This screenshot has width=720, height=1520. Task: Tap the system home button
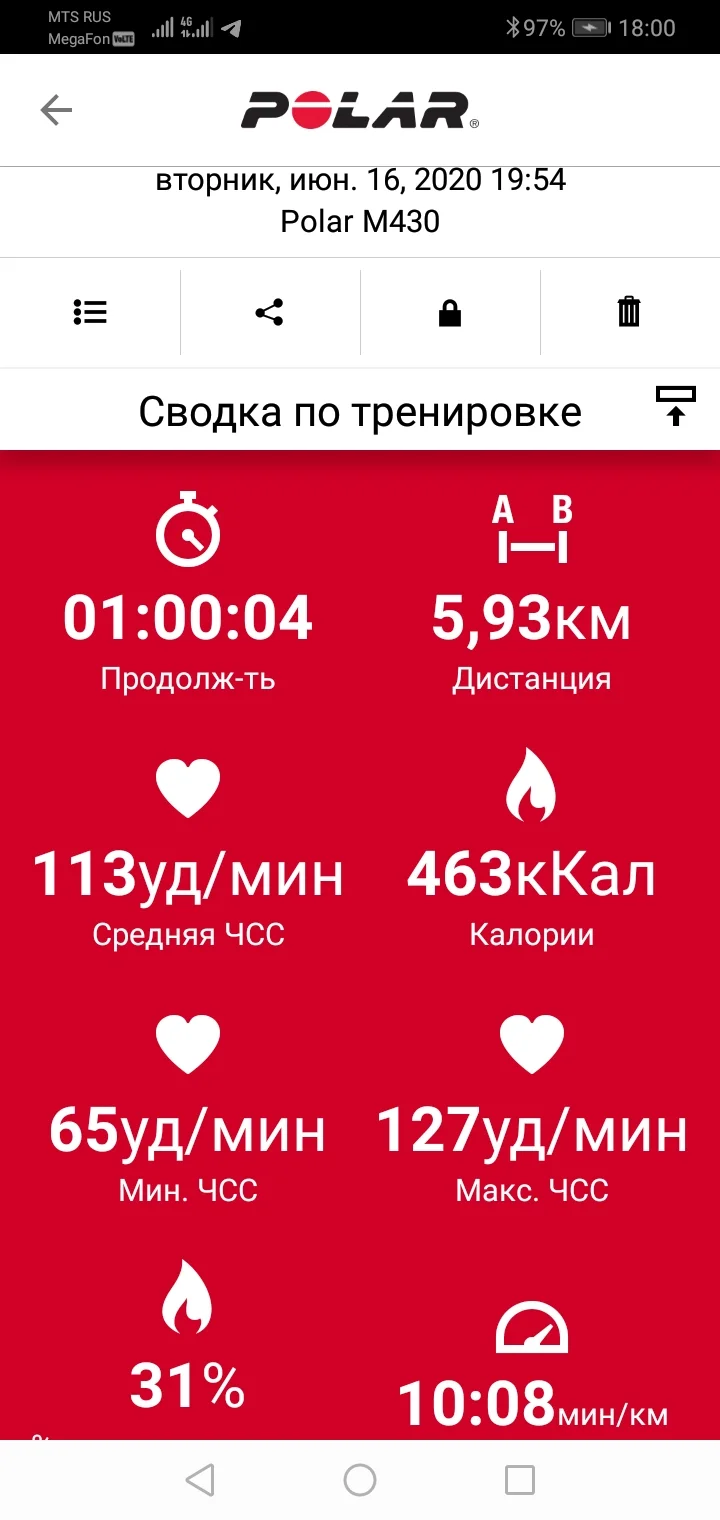tap(360, 1479)
